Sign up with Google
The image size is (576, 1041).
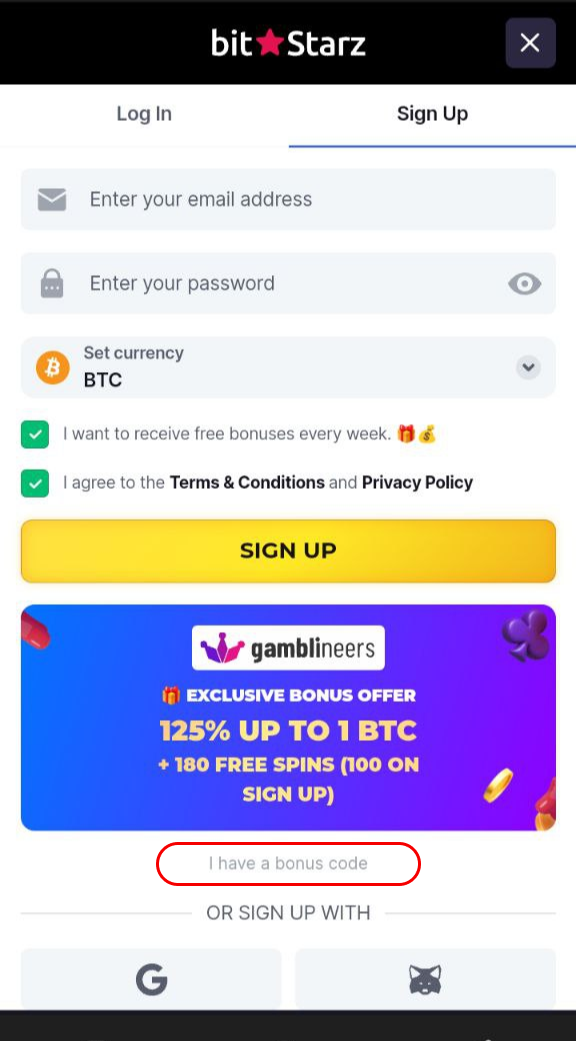[x=151, y=979]
